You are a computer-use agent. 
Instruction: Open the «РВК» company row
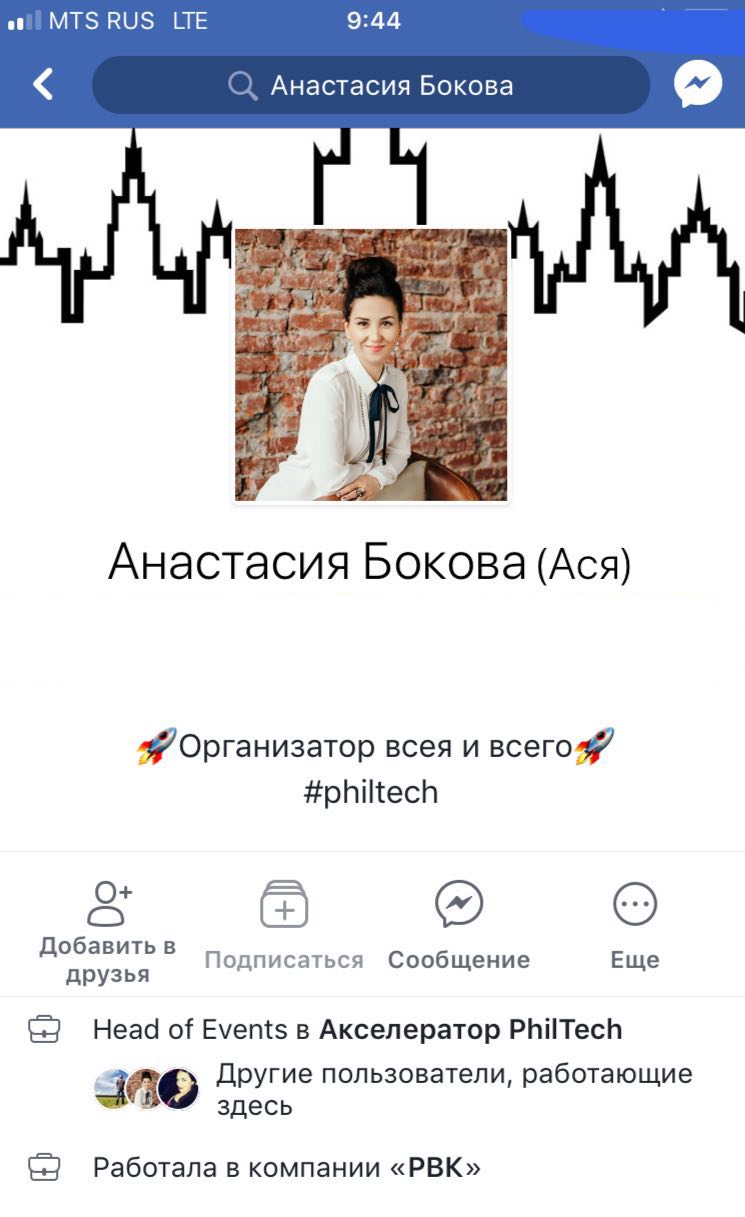tap(372, 1167)
